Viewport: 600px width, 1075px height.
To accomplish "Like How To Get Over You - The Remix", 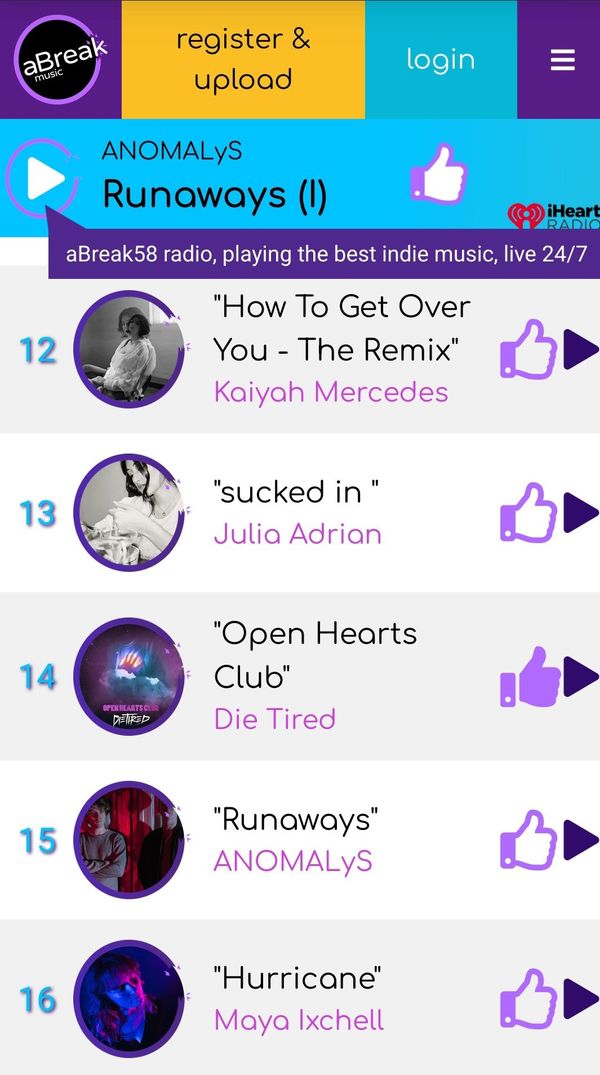I will click(528, 349).
